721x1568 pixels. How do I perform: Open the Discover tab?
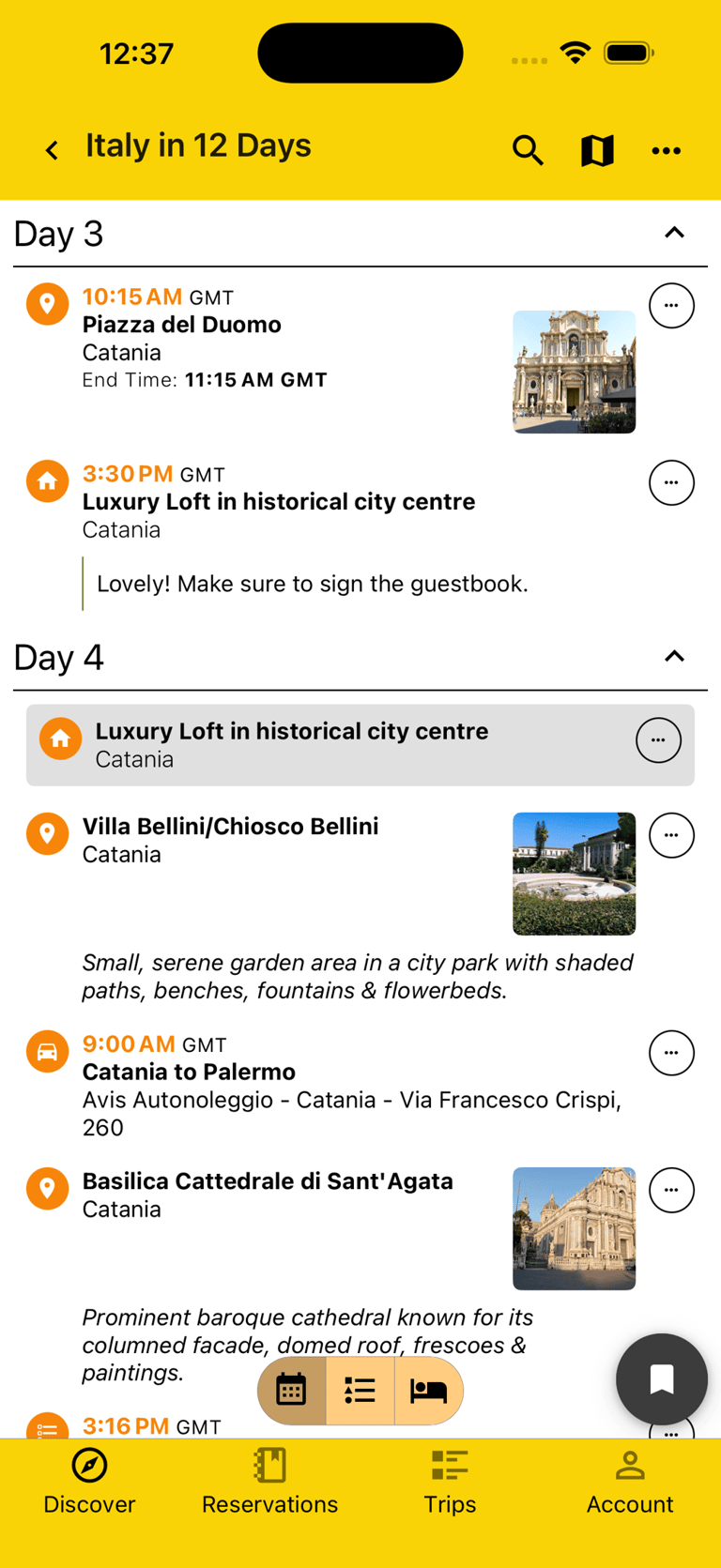click(x=89, y=1483)
